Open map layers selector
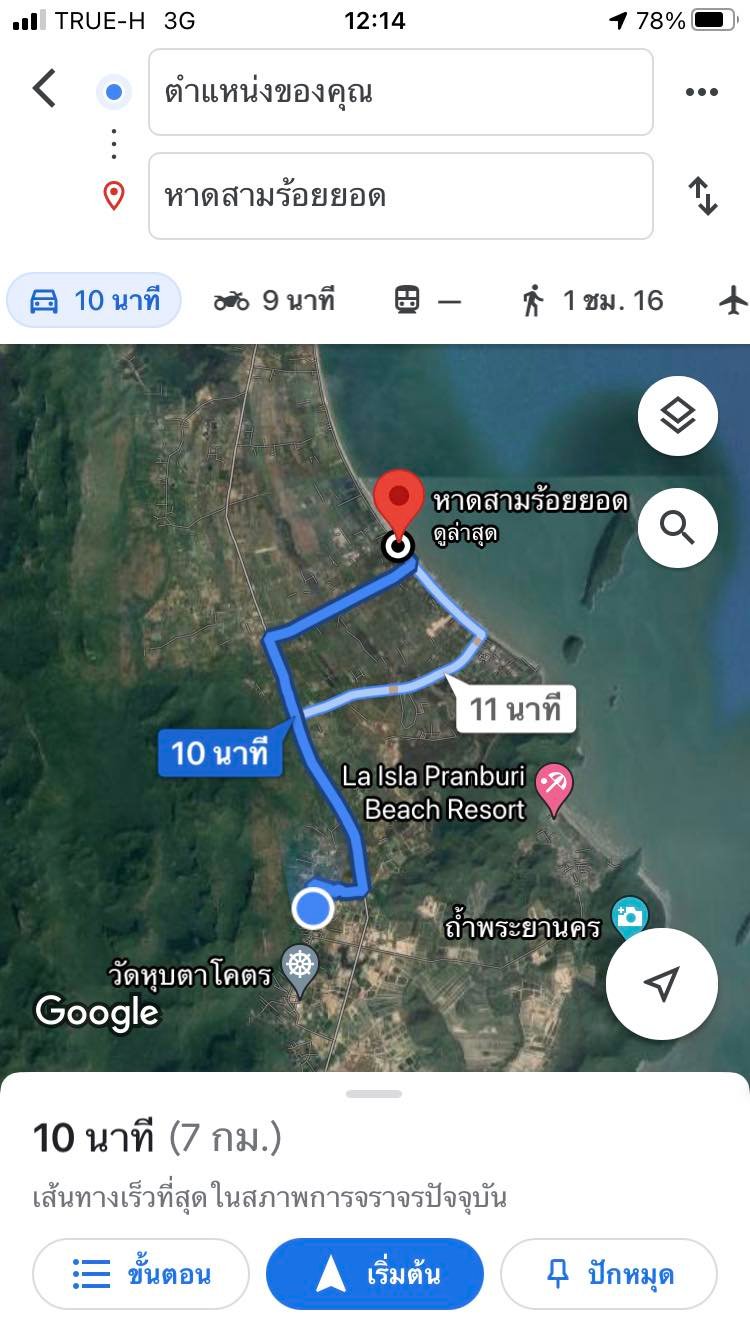750x1334 pixels. tap(677, 416)
